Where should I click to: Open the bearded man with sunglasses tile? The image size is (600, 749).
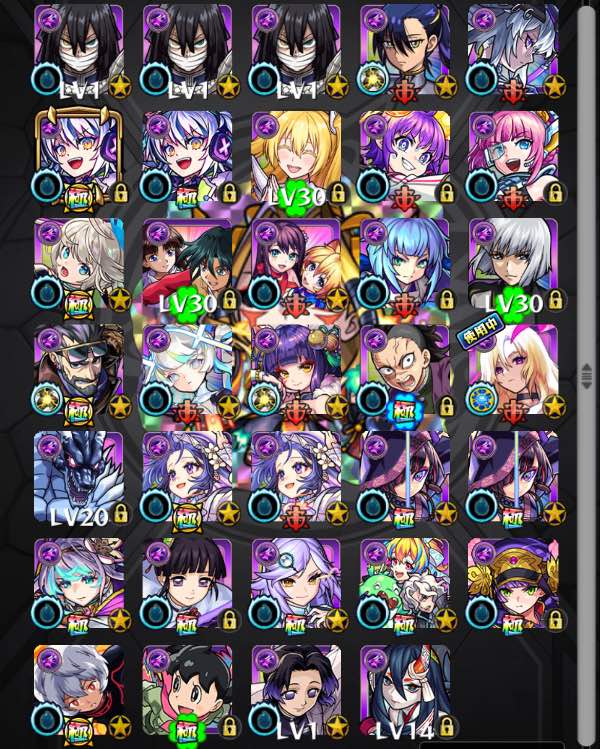coord(79,371)
